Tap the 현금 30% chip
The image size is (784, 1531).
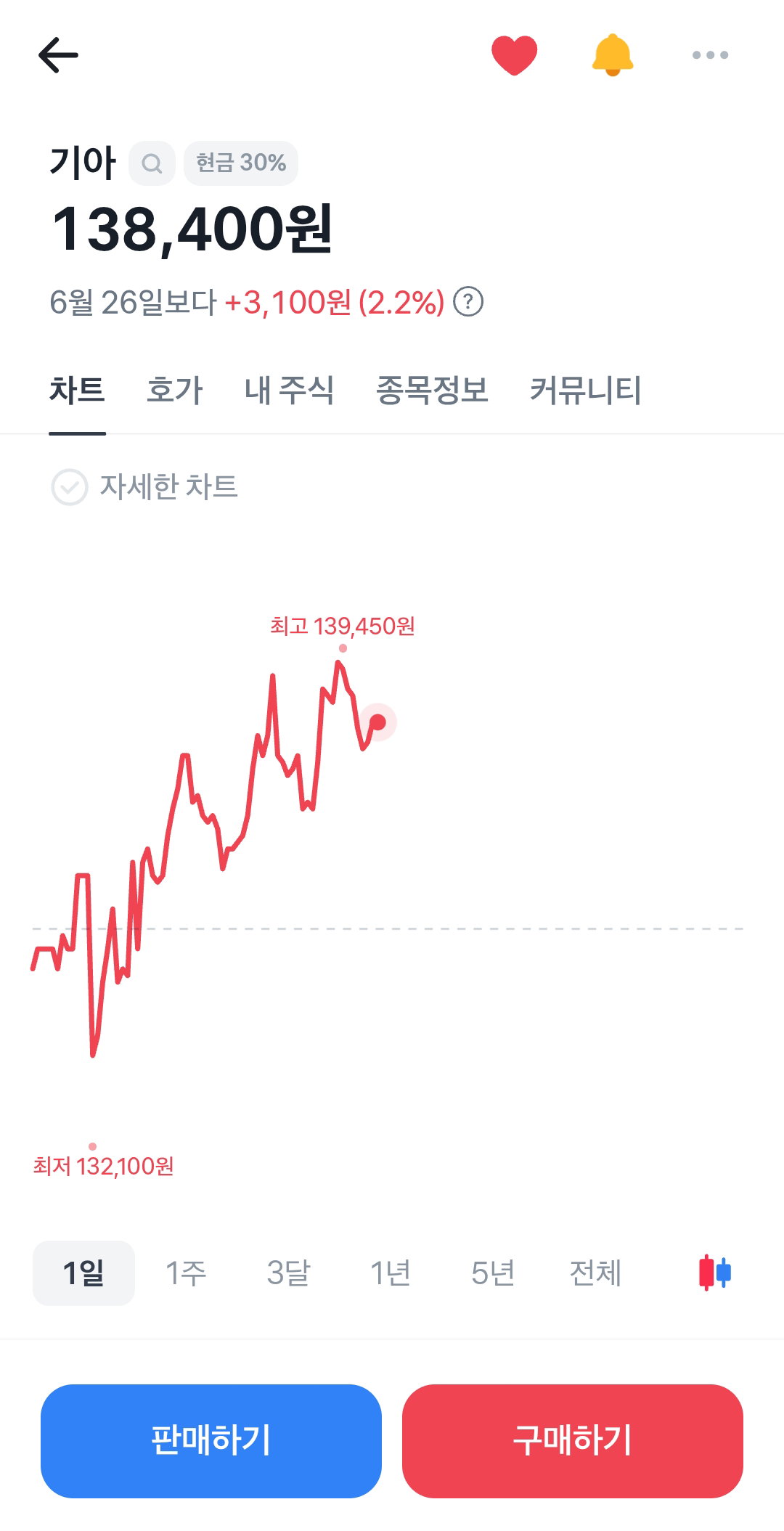[x=241, y=163]
